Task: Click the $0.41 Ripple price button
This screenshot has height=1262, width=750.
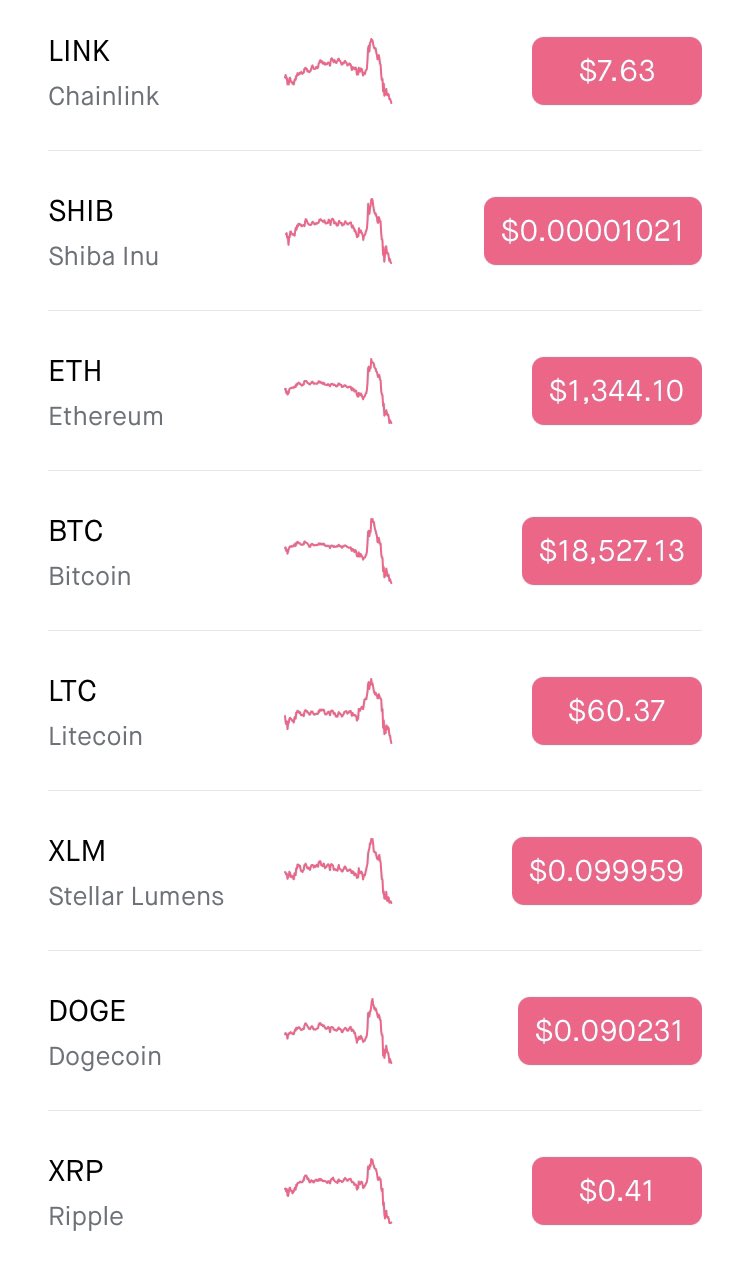Action: (616, 1190)
